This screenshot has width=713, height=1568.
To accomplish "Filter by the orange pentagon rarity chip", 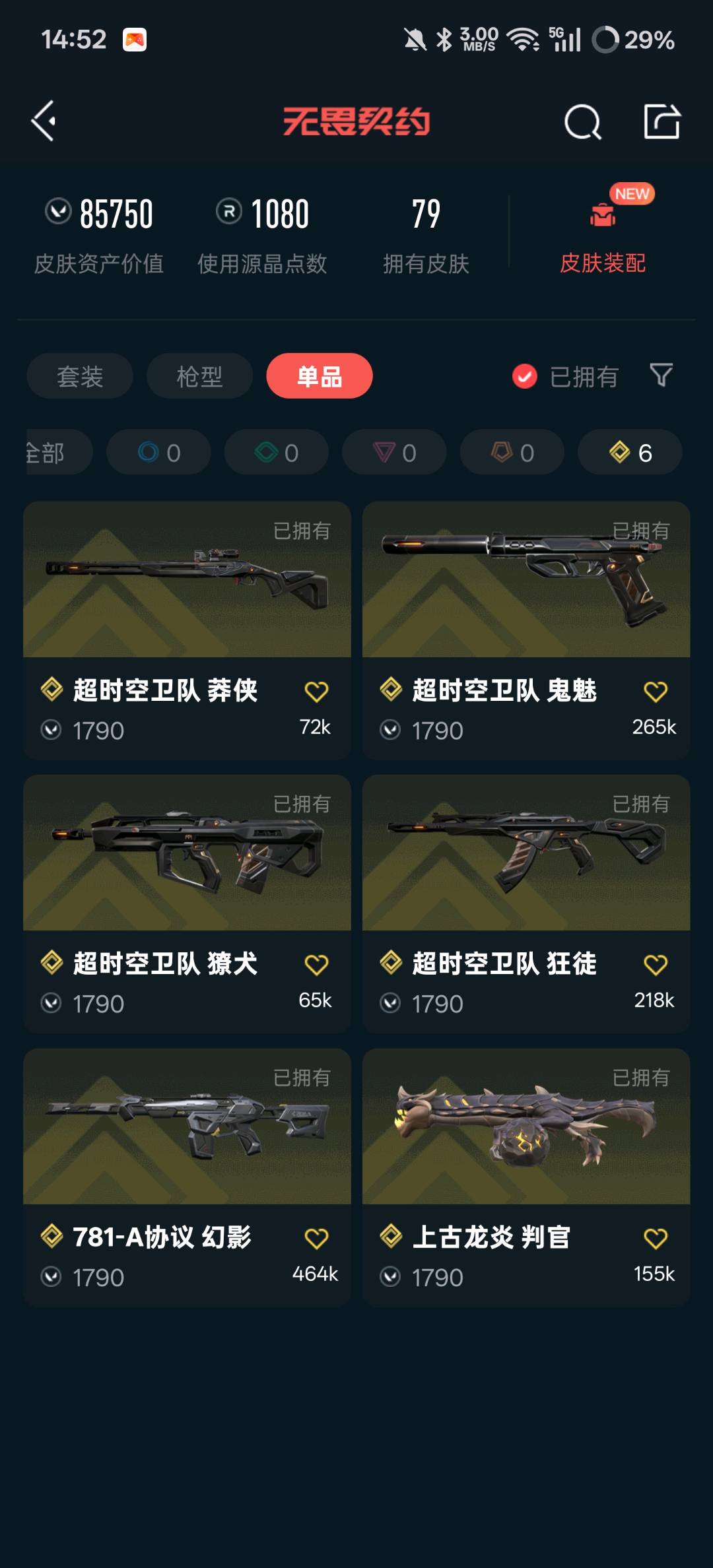I will pyautogui.click(x=512, y=453).
